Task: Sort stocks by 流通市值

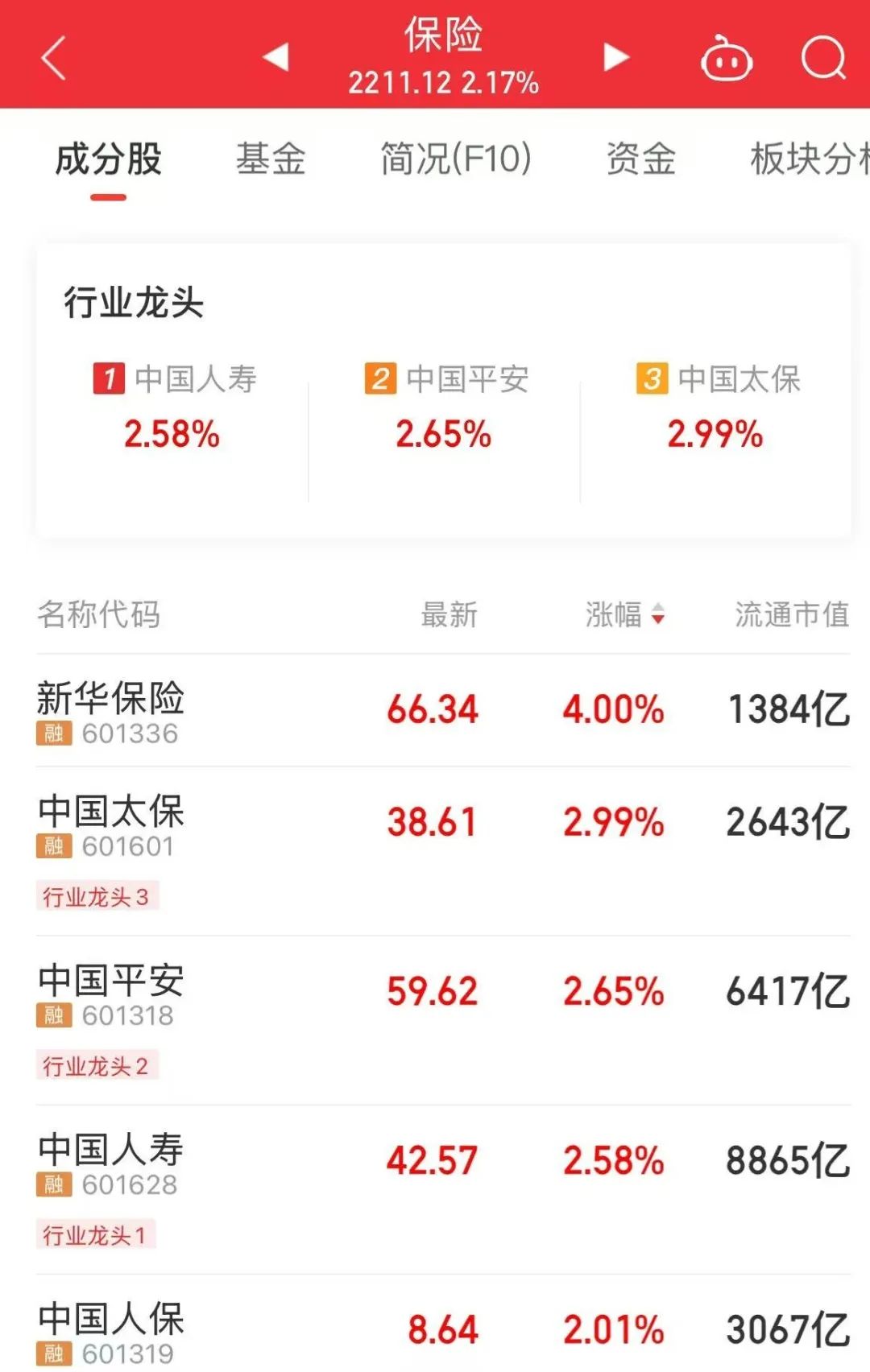Action: pos(791,615)
